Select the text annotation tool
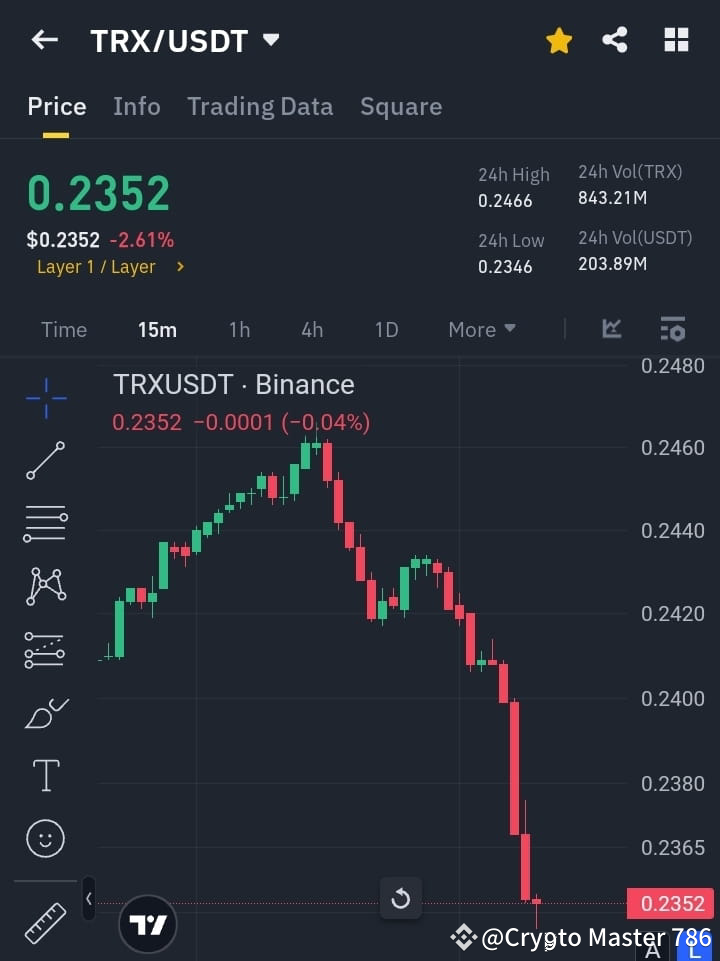Image resolution: width=720 pixels, height=961 pixels. click(45, 775)
